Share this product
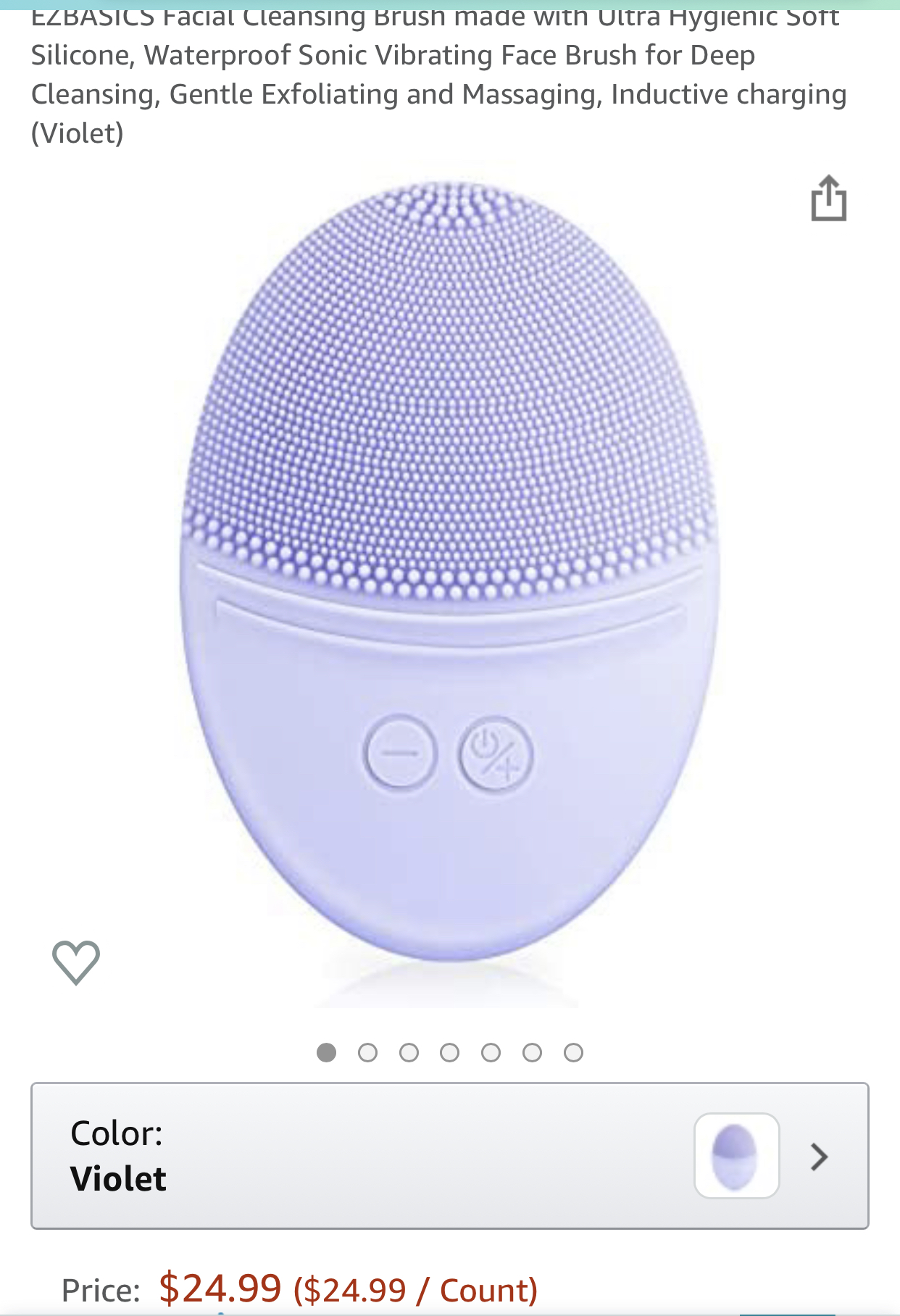 [828, 198]
